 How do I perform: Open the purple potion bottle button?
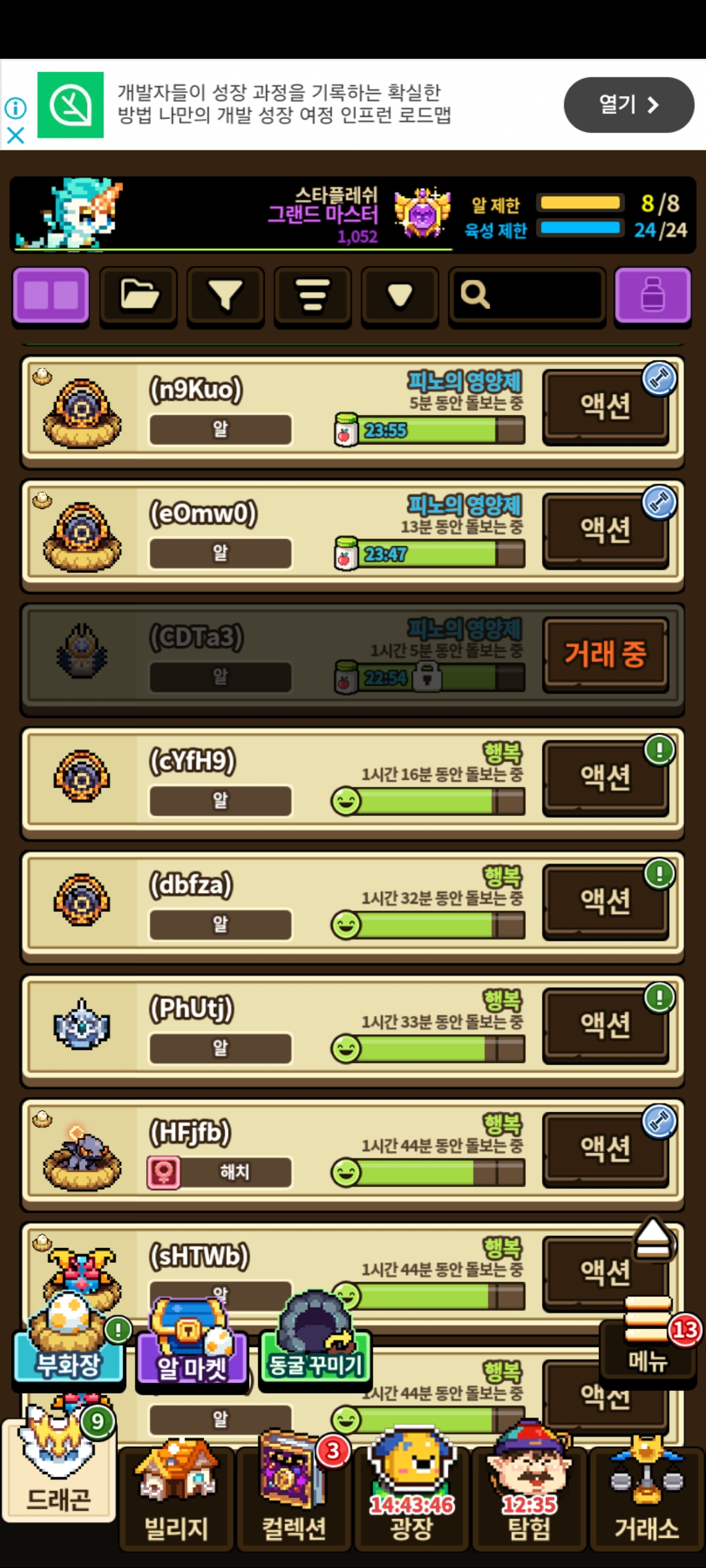coord(652,295)
